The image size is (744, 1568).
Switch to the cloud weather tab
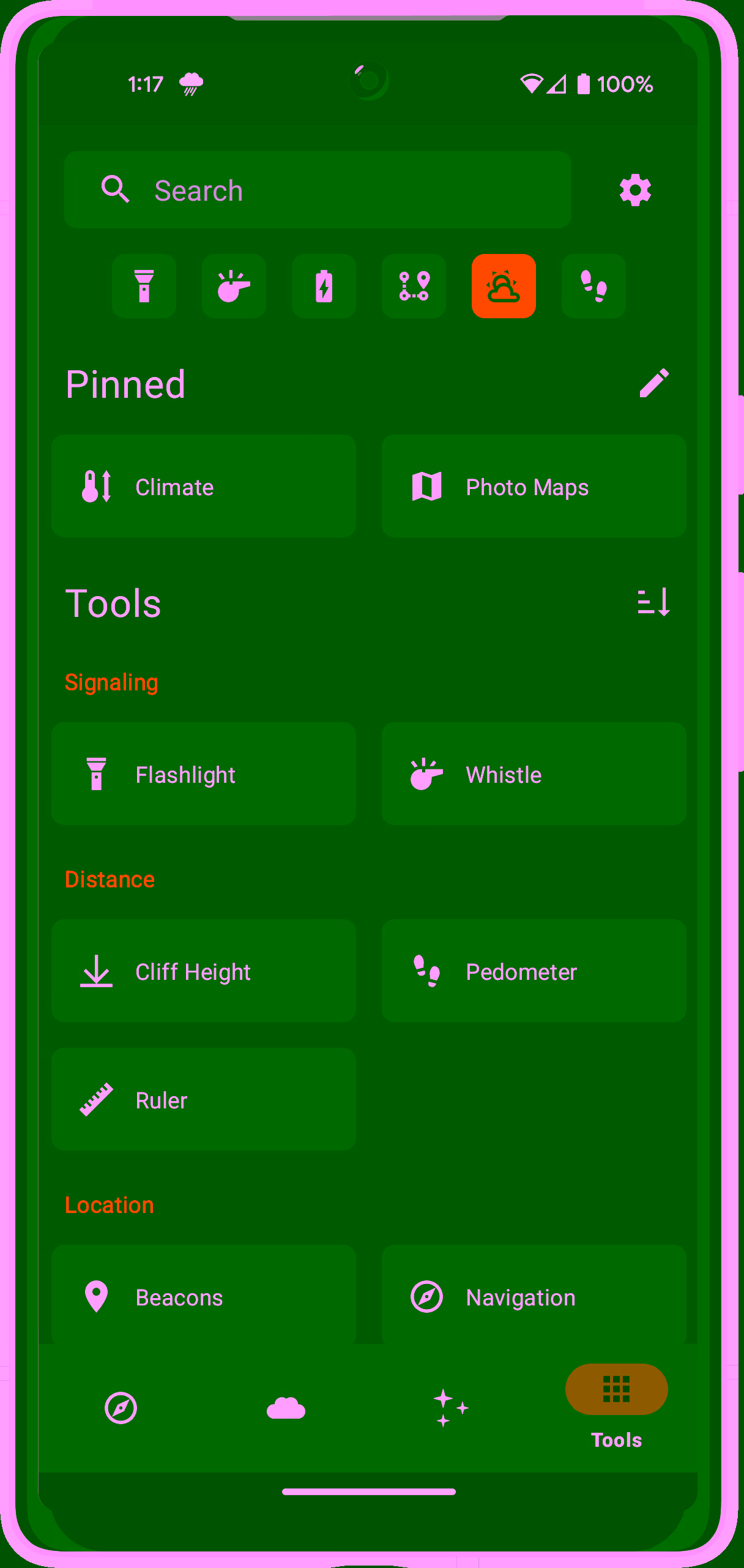click(x=286, y=1408)
